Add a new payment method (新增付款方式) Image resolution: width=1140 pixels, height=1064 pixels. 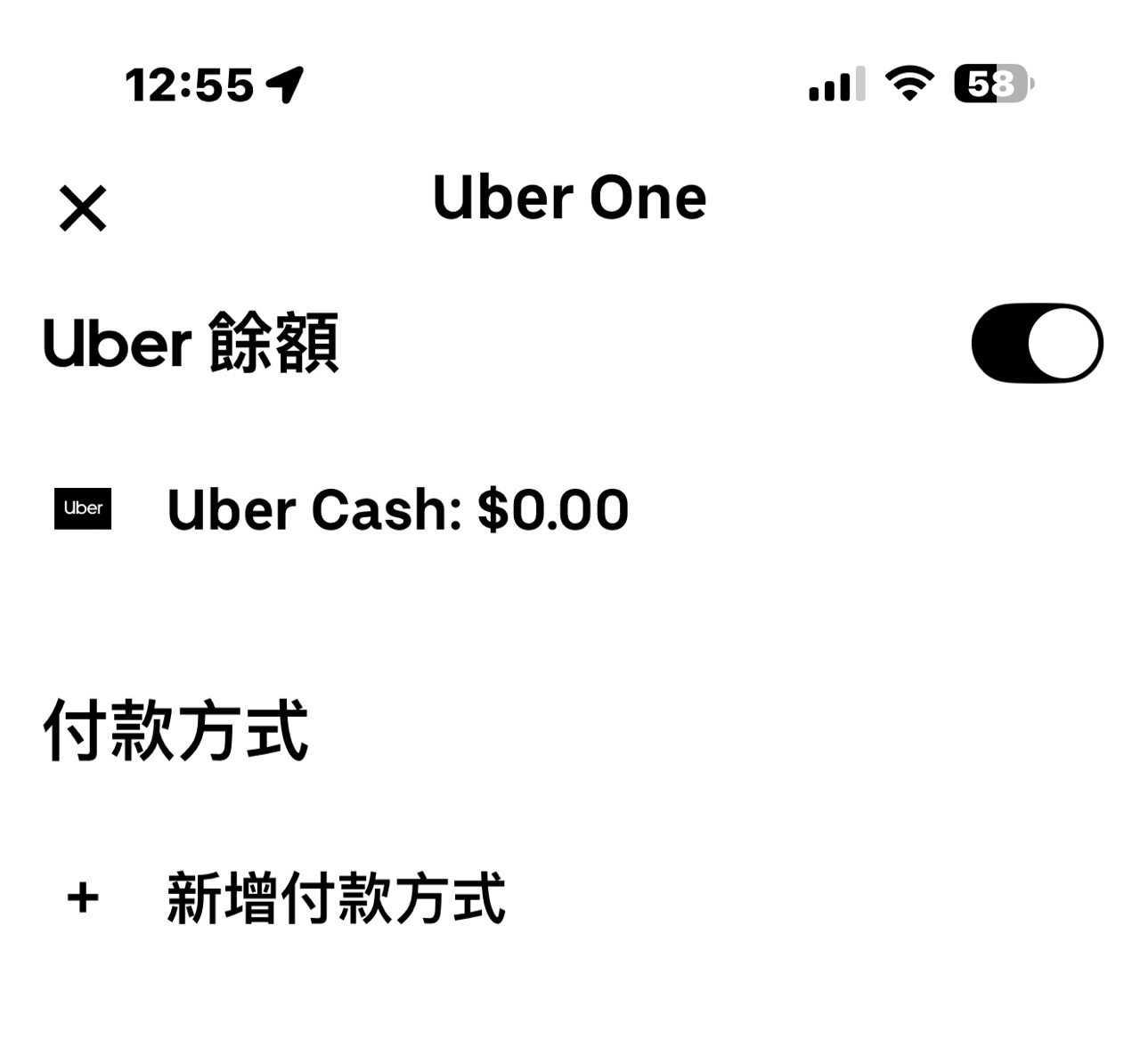336,897
